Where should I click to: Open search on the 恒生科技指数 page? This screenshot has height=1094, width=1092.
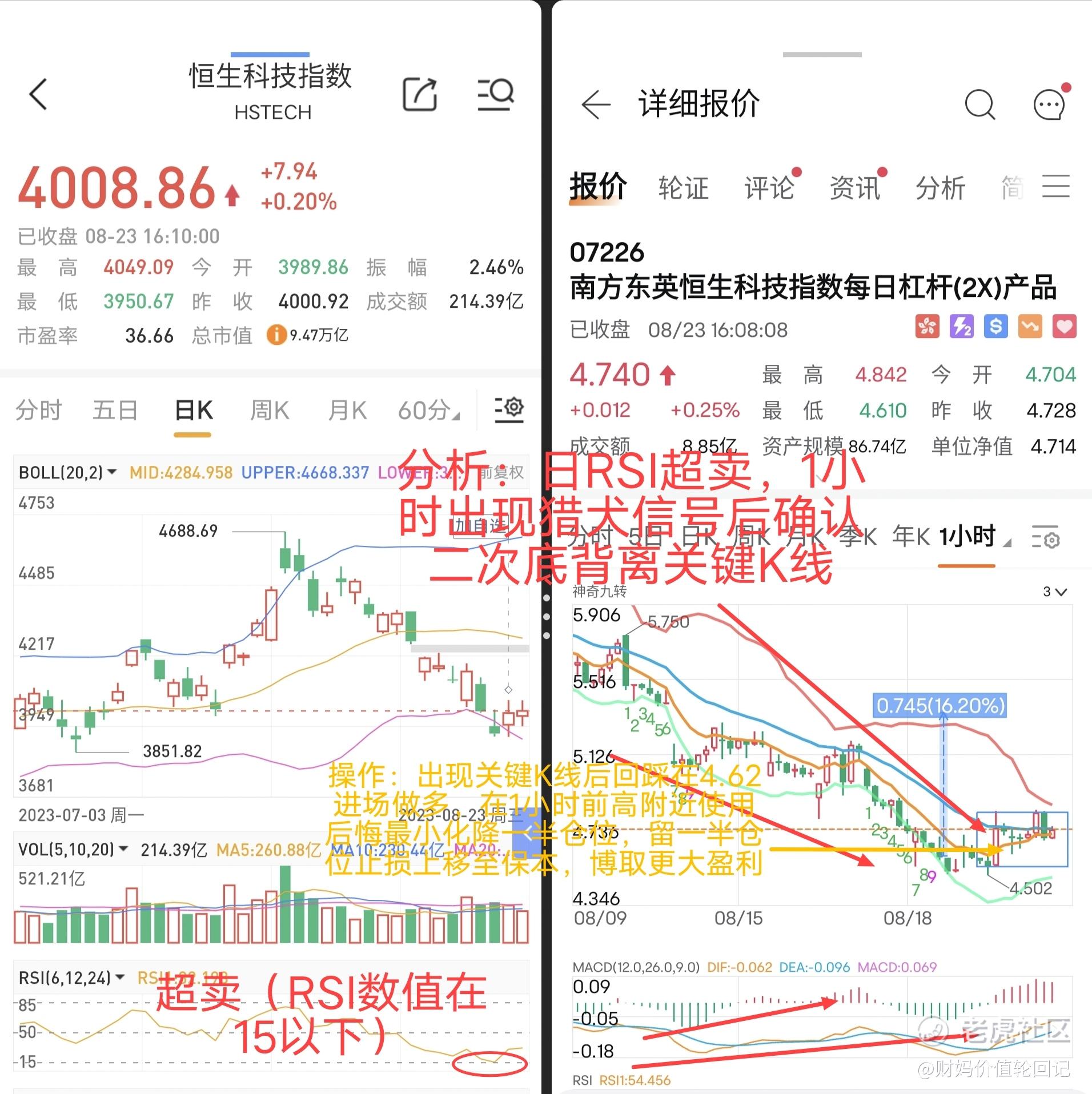pyautogui.click(x=495, y=94)
